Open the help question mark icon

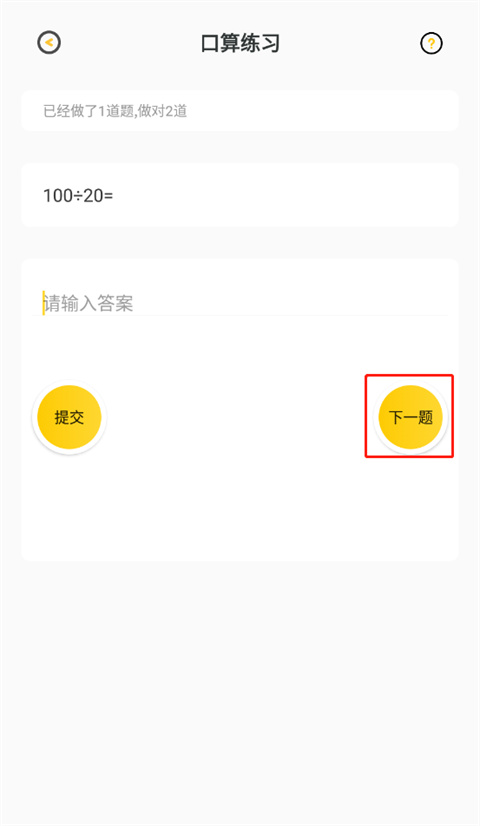[431, 43]
